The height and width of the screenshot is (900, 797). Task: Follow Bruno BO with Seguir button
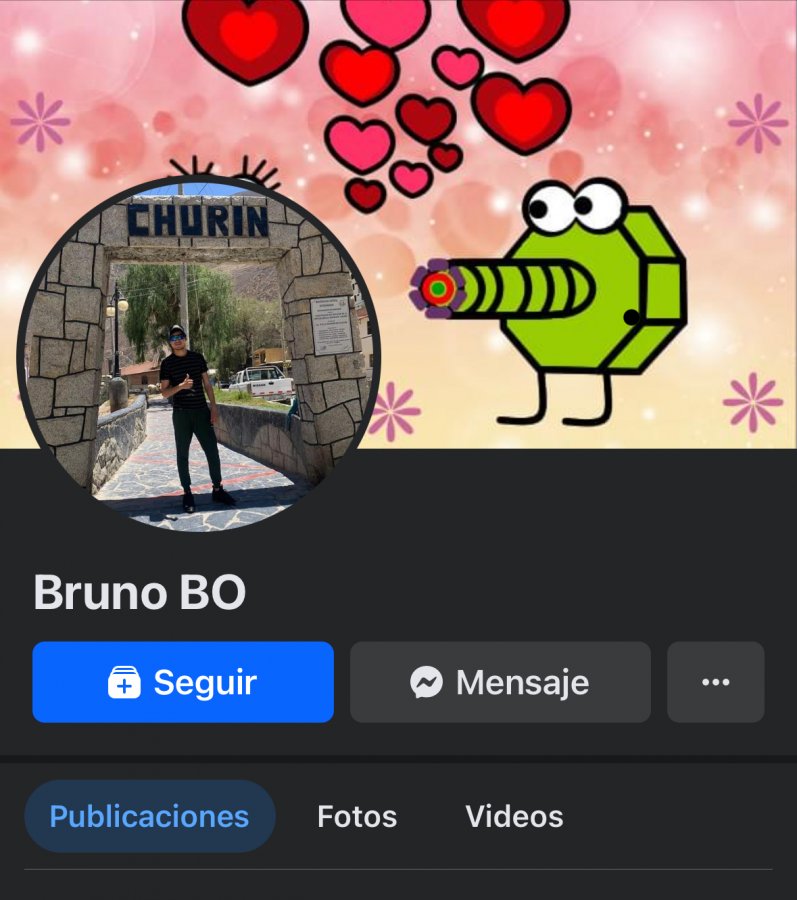[183, 682]
